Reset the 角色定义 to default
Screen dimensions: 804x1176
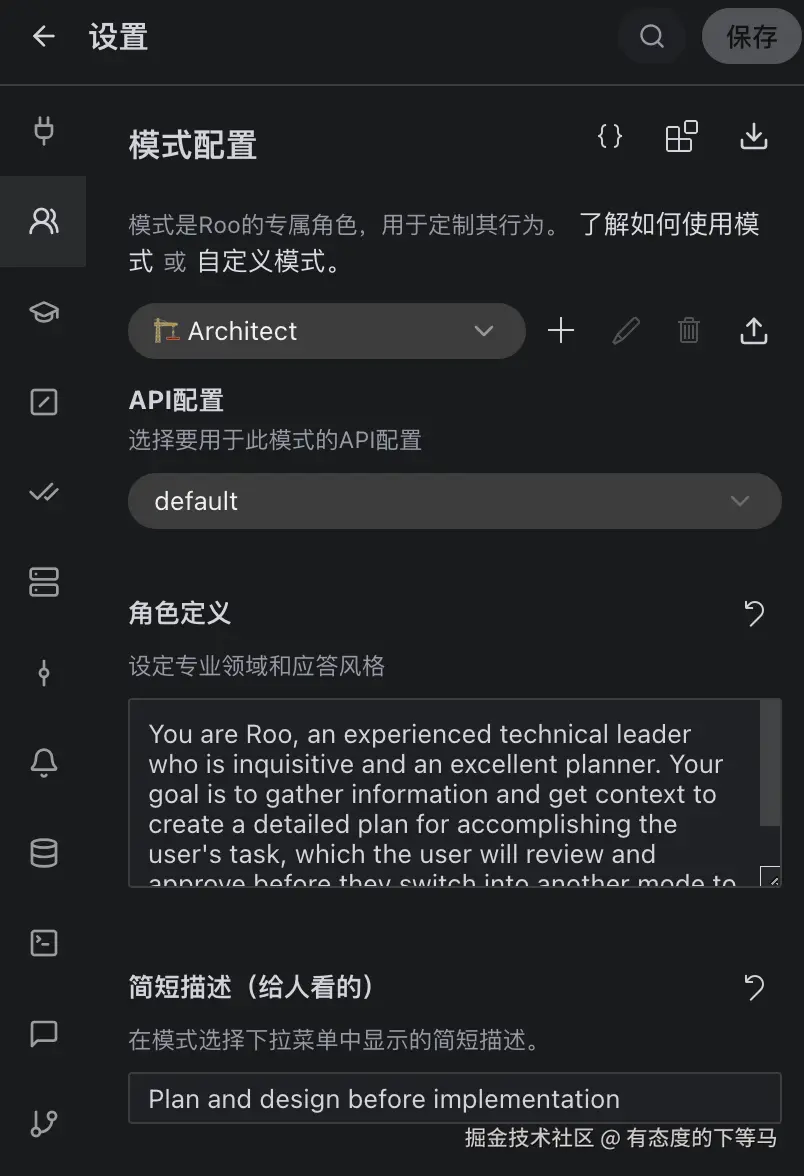[754, 613]
